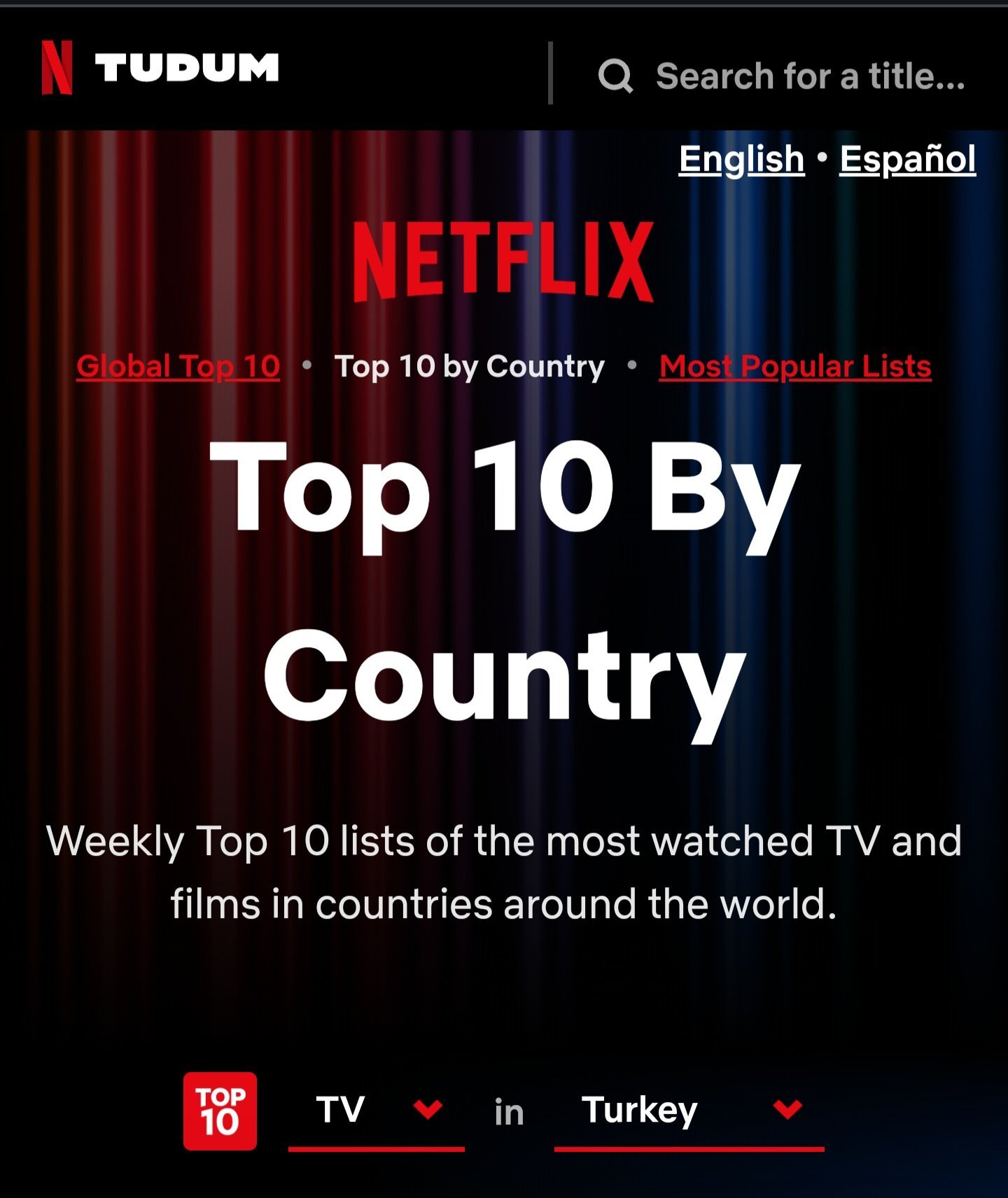Expand the TV category dropdown
1008x1198 pixels.
[x=377, y=1110]
